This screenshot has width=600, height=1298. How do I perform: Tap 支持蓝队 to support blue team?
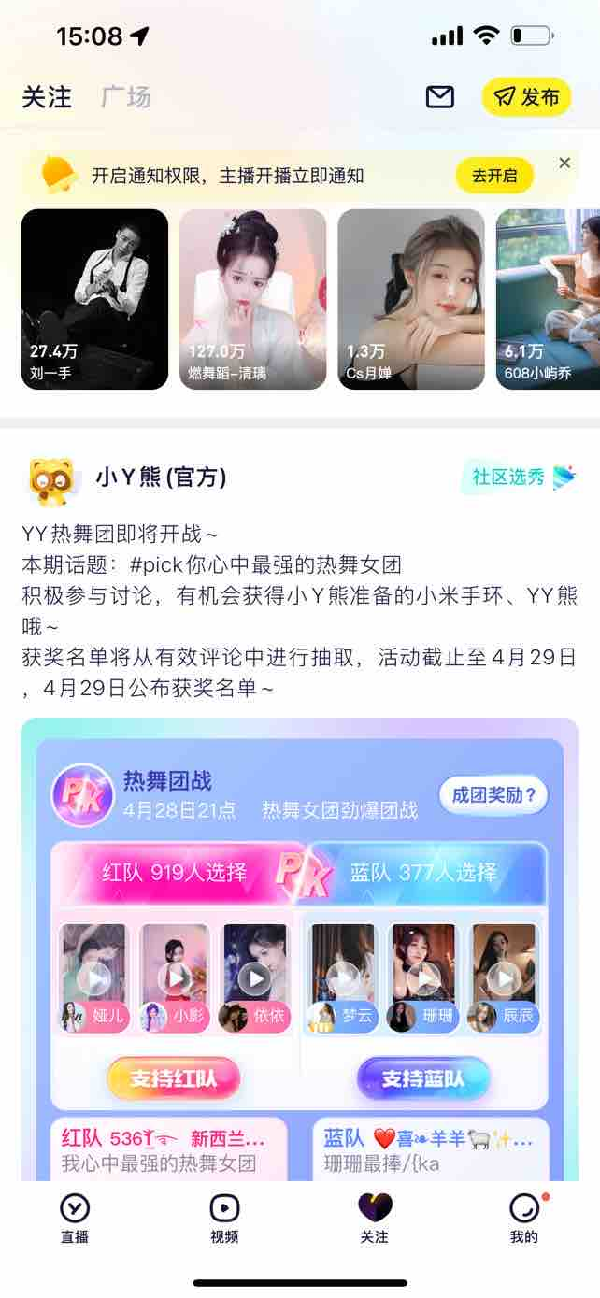pos(423,1079)
